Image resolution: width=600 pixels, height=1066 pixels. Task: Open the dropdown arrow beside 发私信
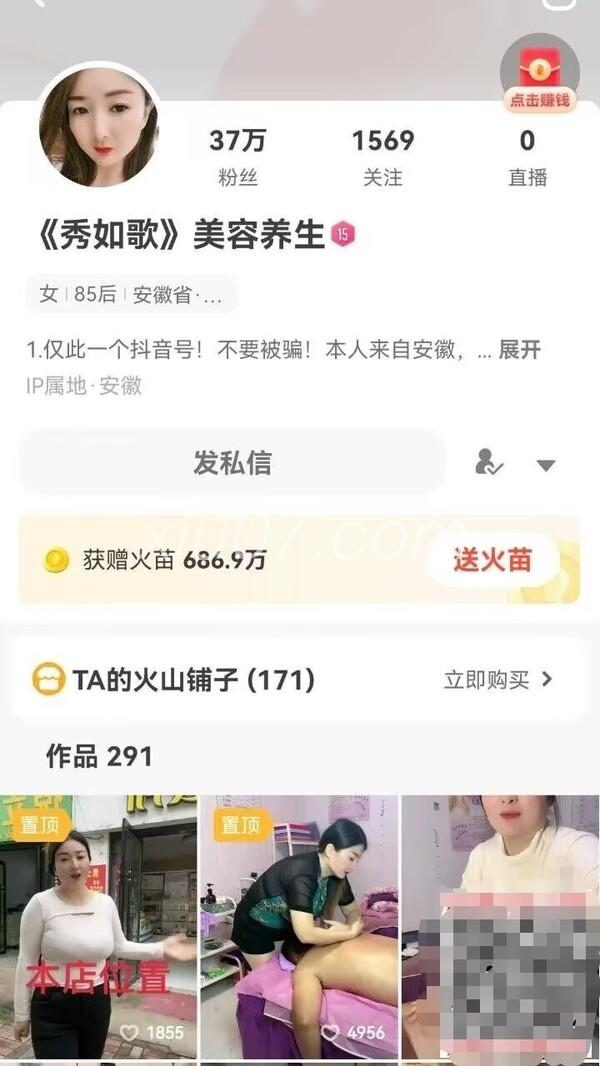545,465
